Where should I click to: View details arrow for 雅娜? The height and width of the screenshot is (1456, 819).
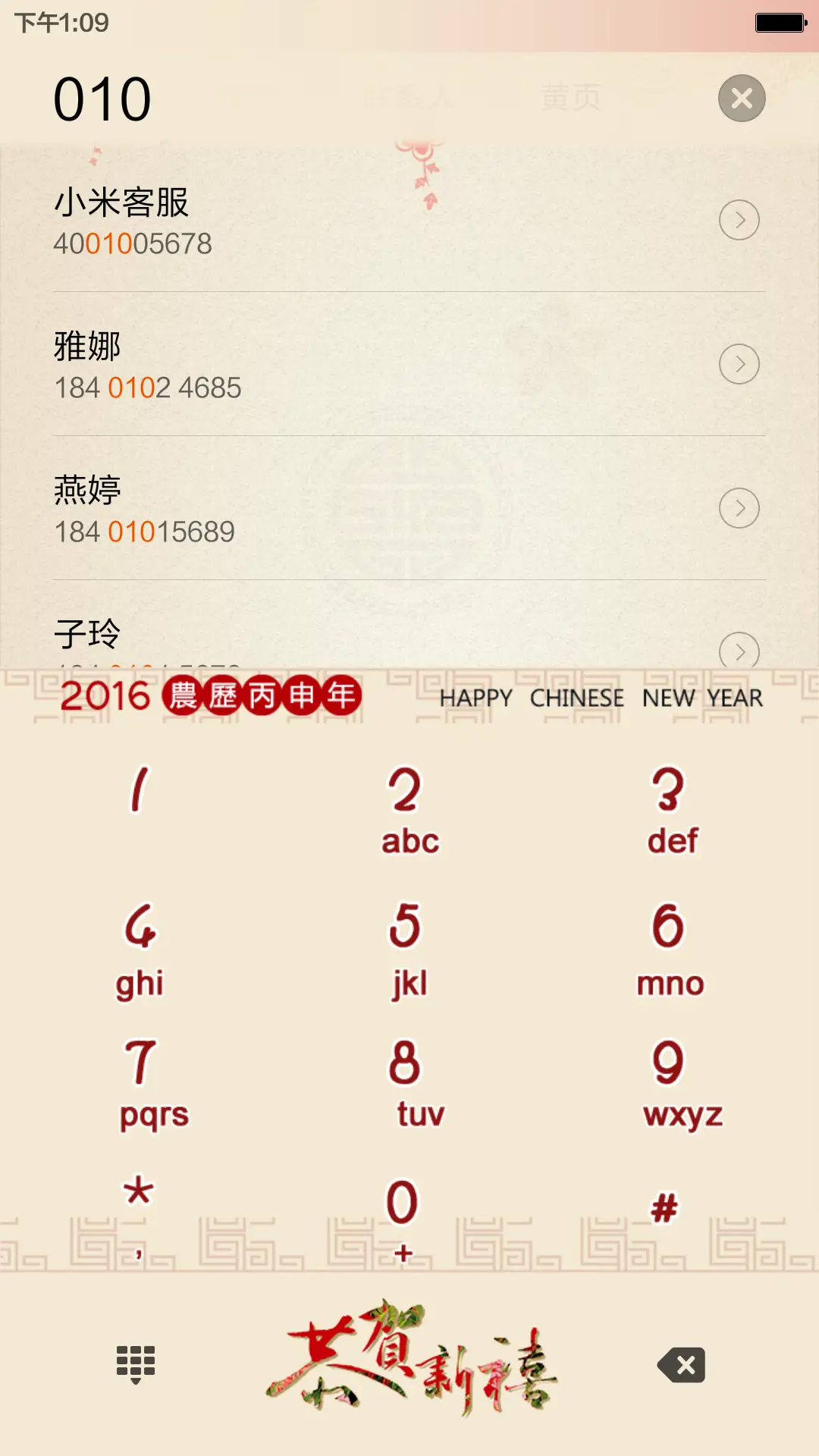(x=739, y=365)
